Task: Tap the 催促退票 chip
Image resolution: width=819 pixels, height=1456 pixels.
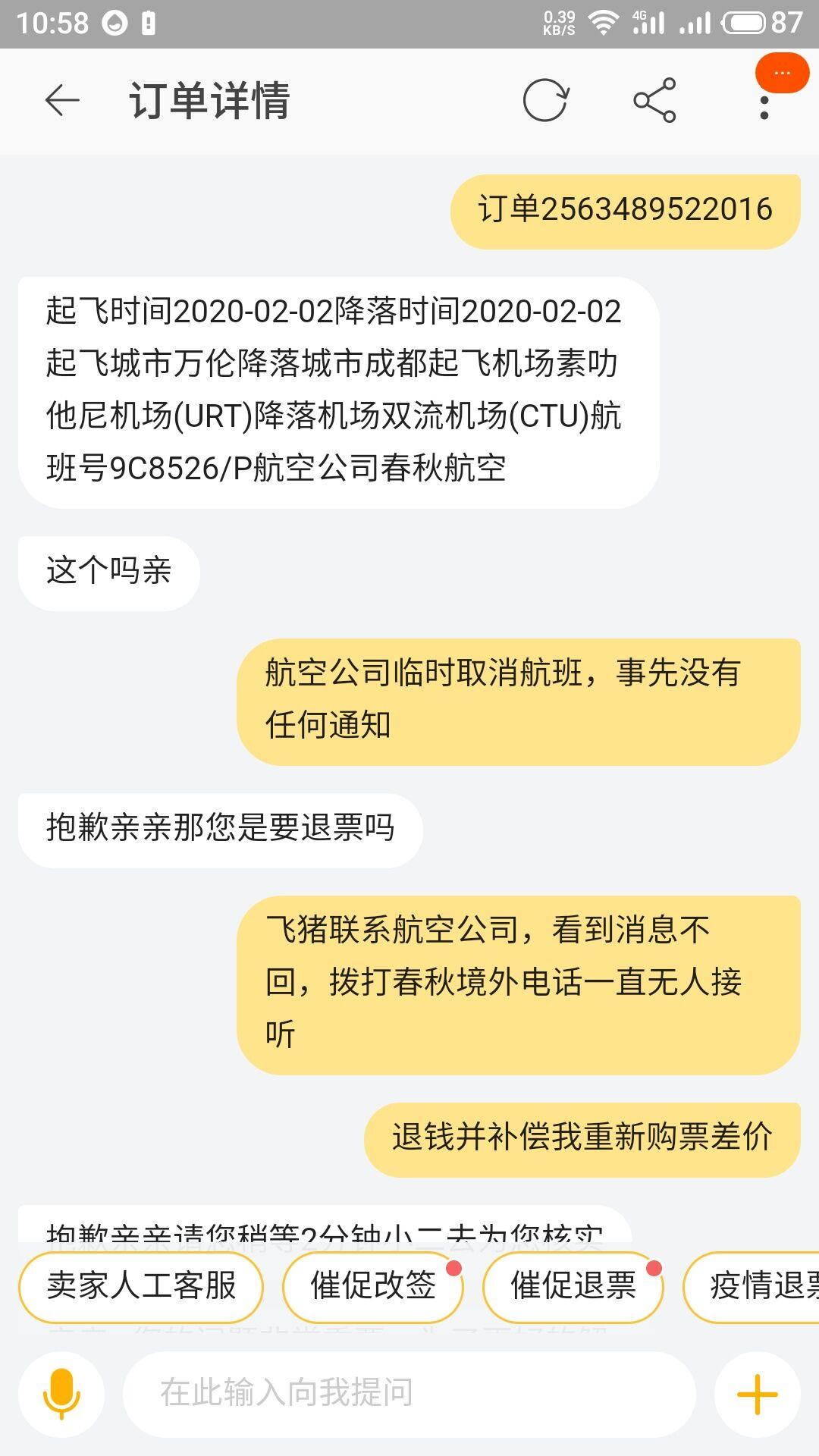Action: click(573, 1286)
